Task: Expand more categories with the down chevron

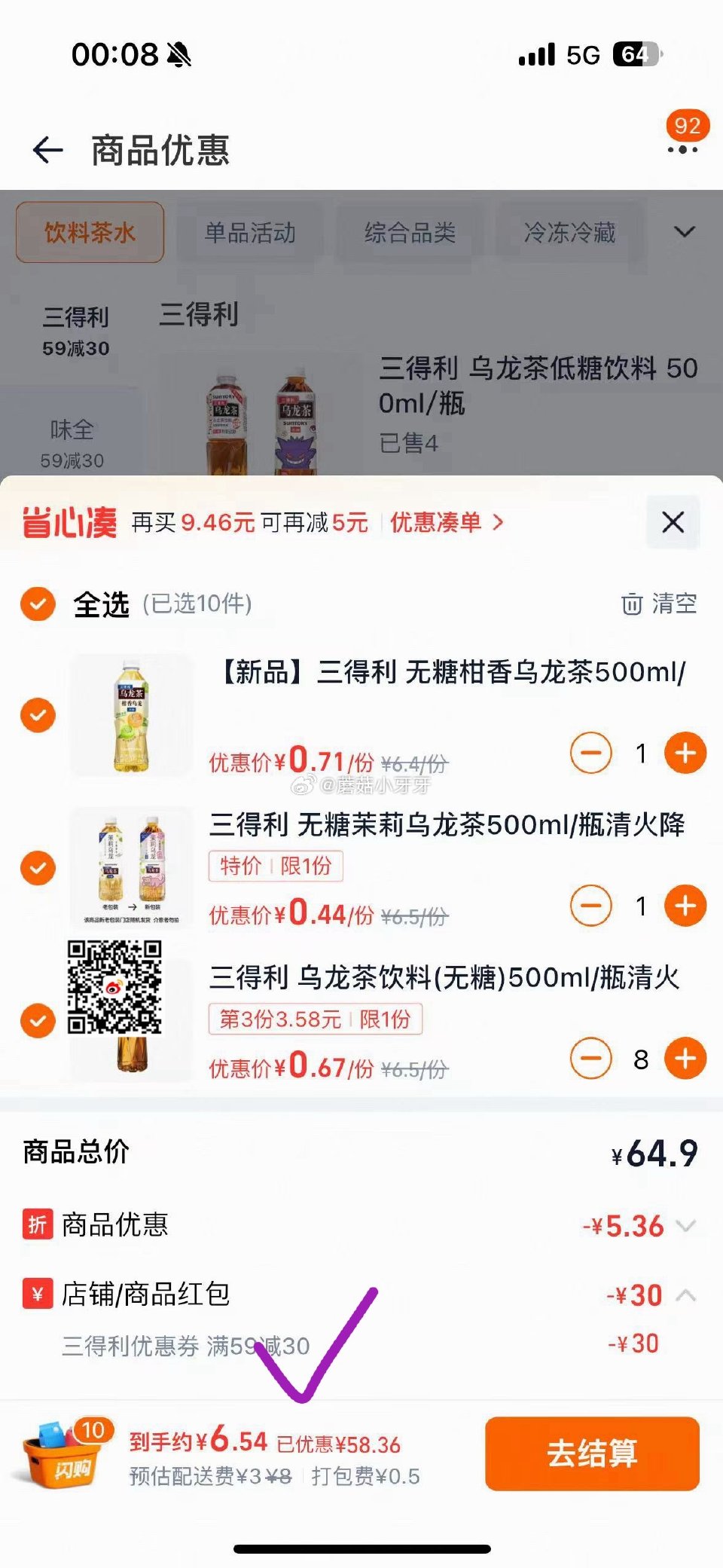Action: (x=683, y=234)
